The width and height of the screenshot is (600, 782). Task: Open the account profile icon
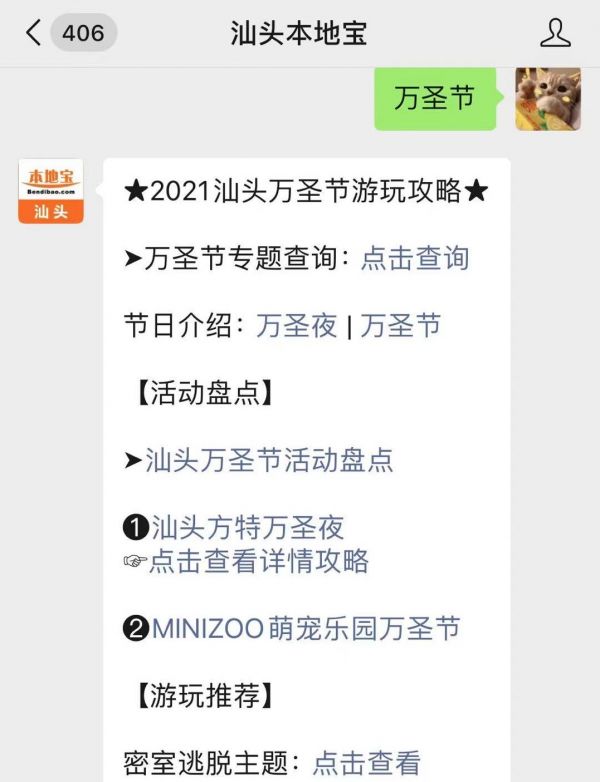point(555,33)
